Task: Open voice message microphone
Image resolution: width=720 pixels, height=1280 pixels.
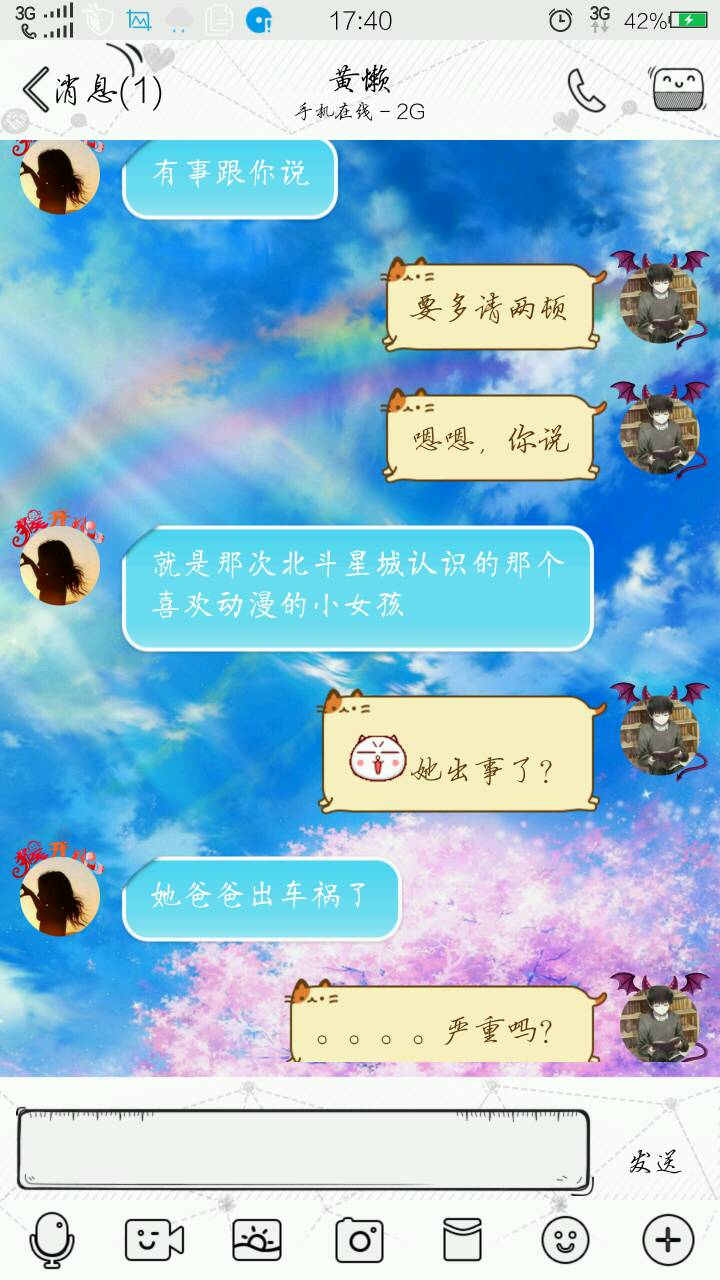Action: [x=51, y=1241]
